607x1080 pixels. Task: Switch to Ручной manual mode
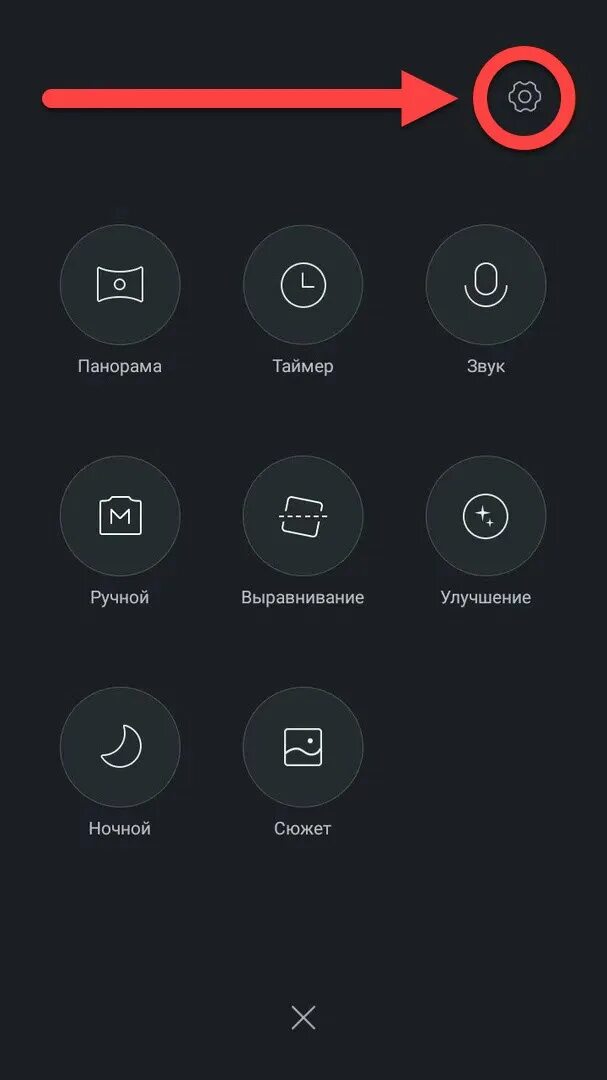coord(120,516)
